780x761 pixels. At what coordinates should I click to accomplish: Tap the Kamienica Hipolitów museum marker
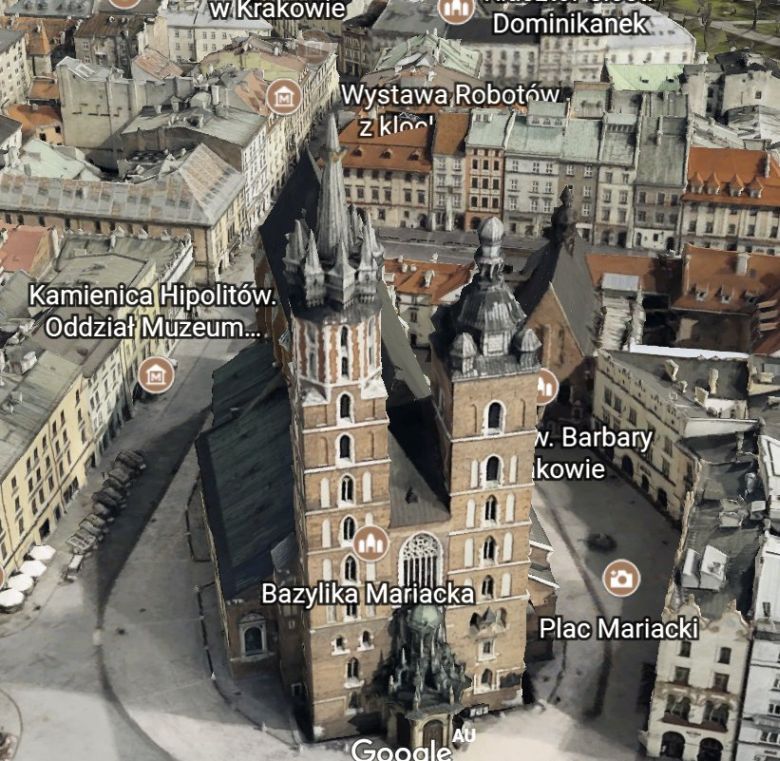tap(156, 375)
